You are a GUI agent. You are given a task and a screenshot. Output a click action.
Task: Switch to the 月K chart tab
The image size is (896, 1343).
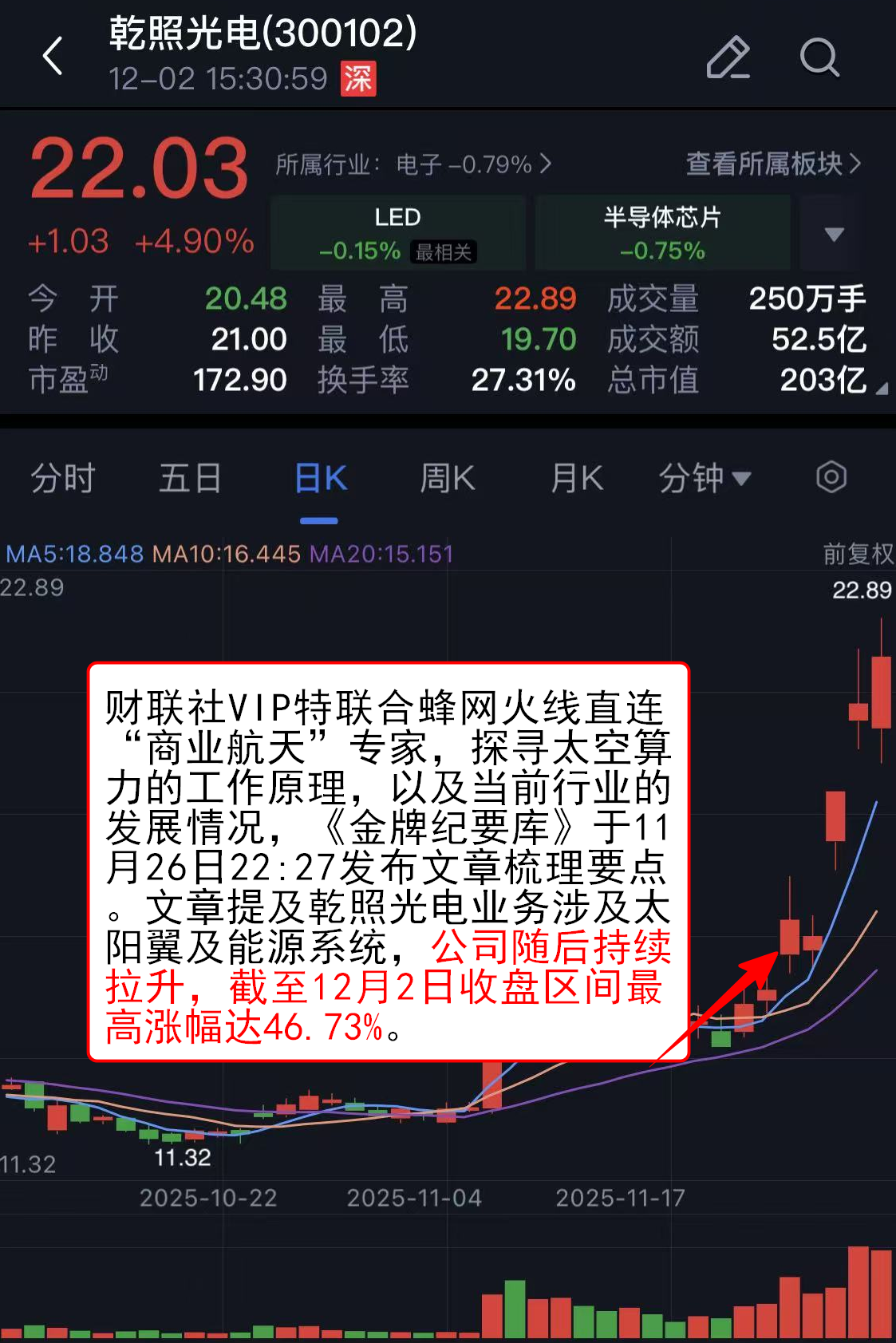tap(576, 479)
